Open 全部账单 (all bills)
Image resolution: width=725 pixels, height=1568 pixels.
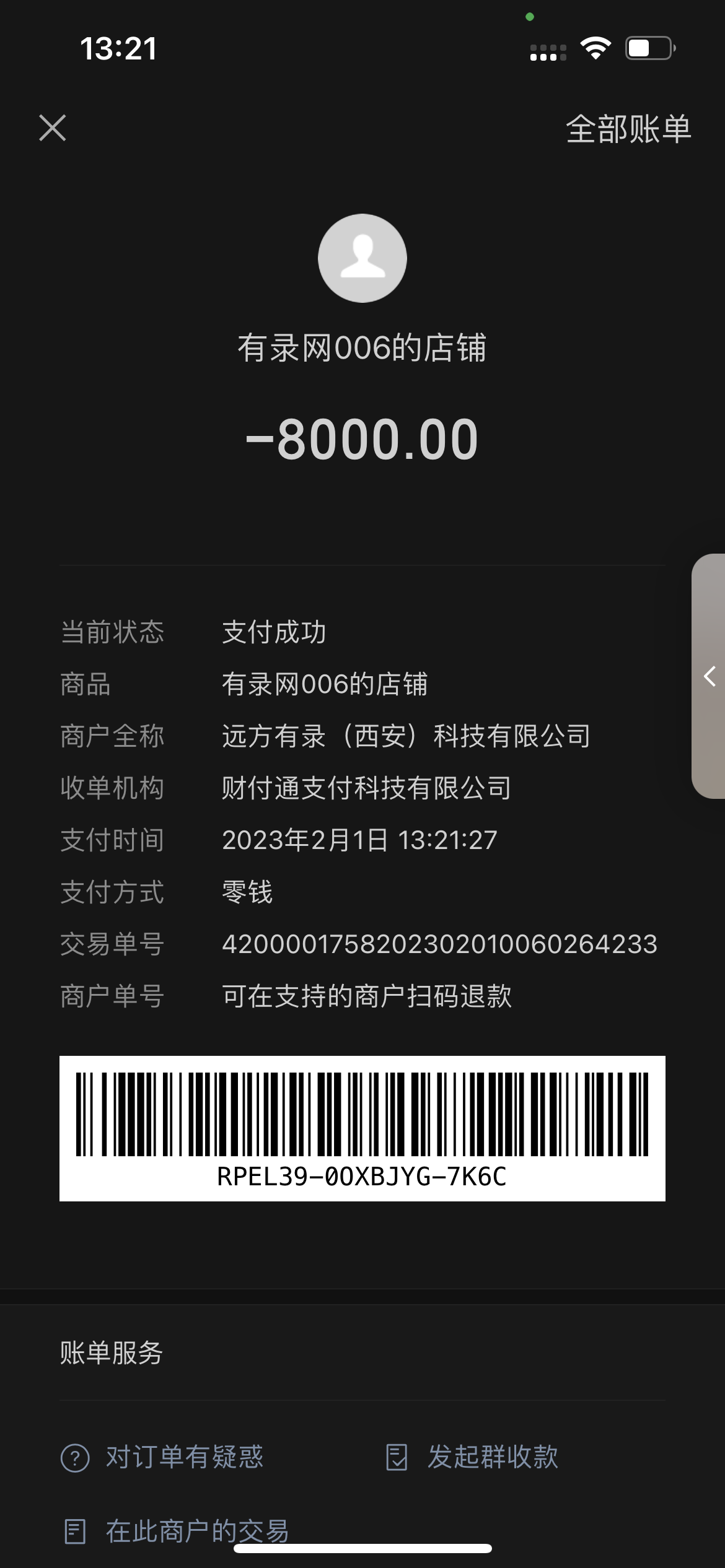628,129
